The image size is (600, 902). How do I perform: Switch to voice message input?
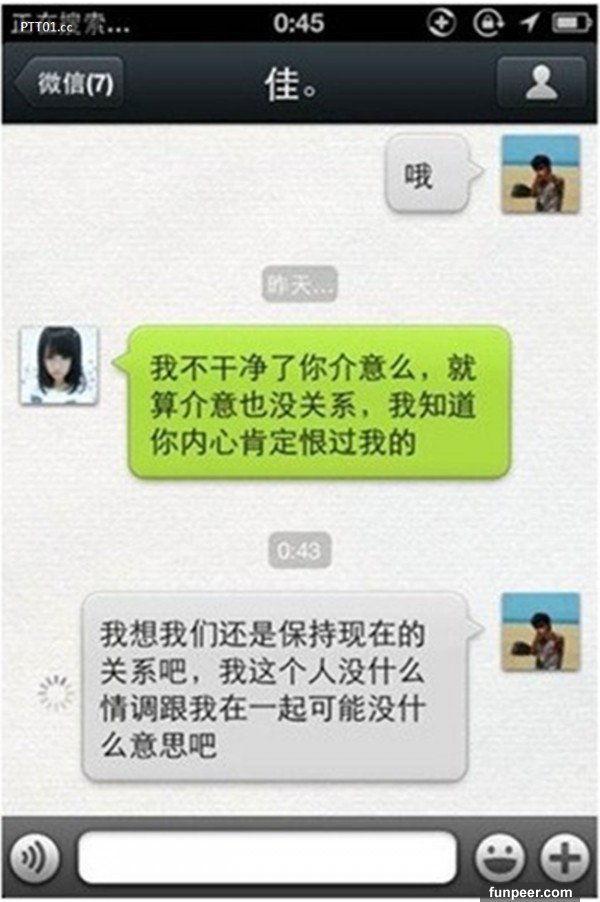[35, 857]
